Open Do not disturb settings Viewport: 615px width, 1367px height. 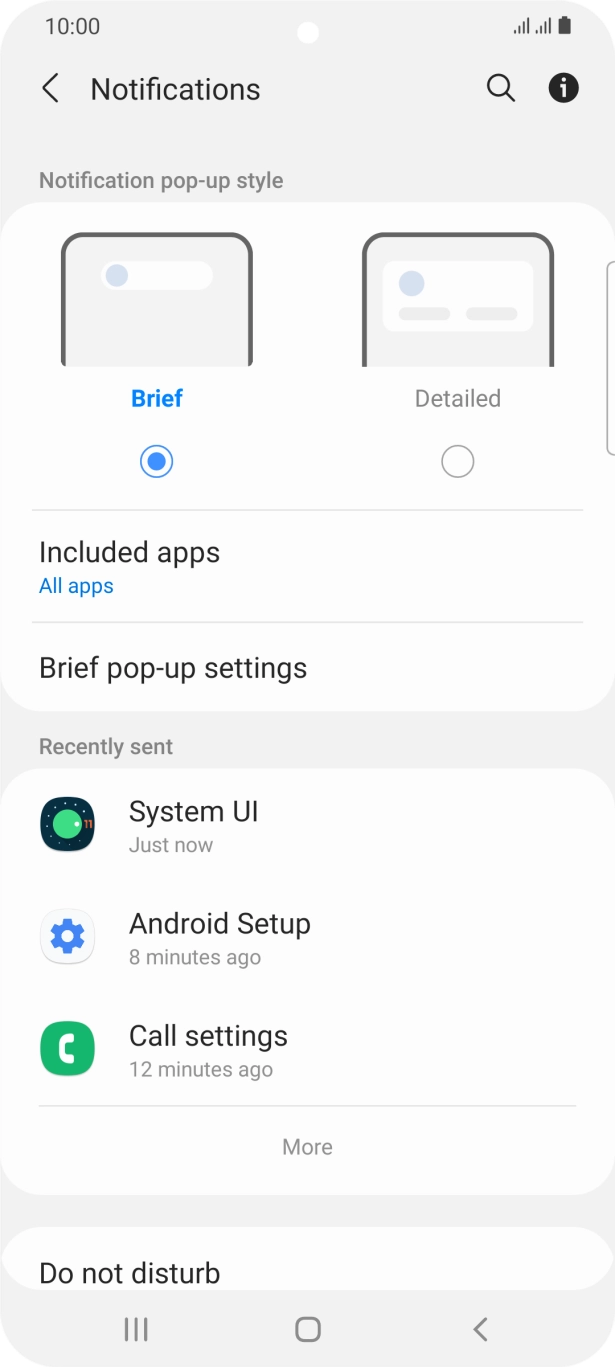[307, 1272]
